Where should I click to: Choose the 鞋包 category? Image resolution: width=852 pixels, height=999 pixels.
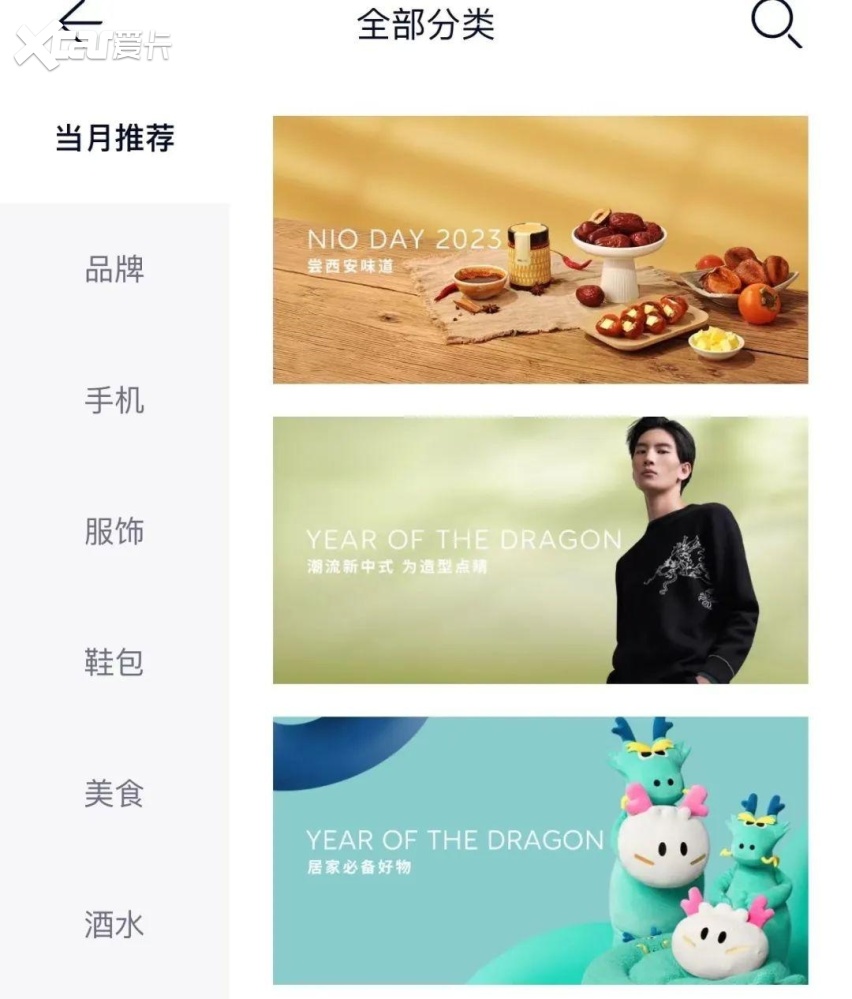pyautogui.click(x=114, y=662)
